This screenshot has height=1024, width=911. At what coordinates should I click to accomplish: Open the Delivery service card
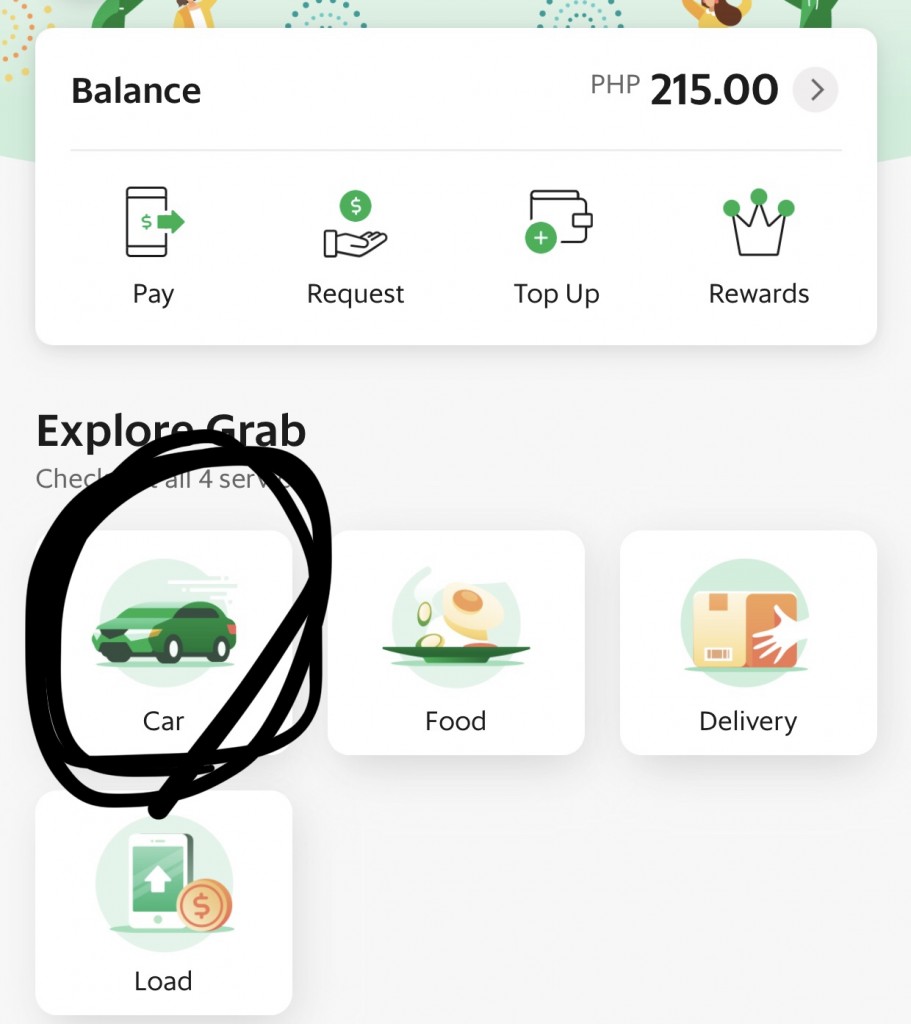748,642
